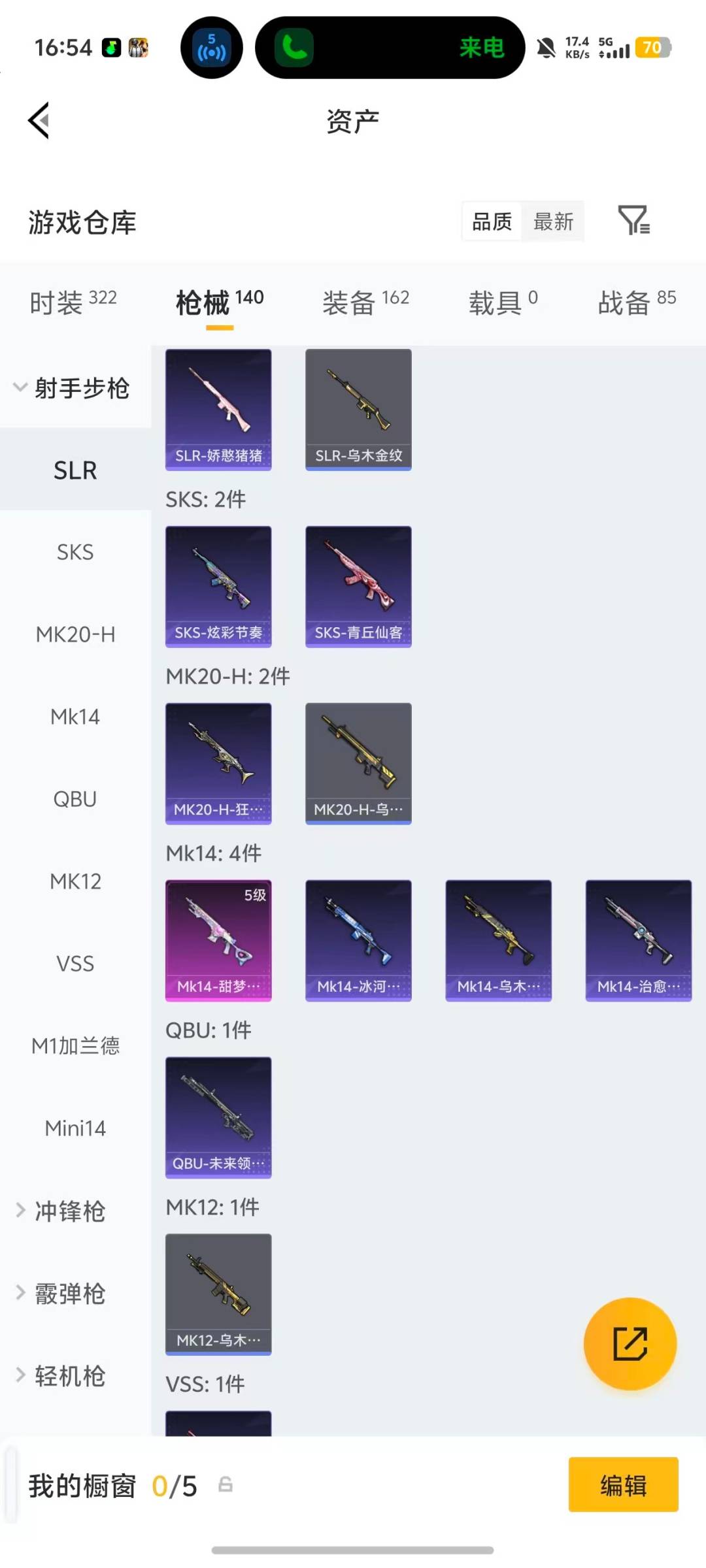Go back using the top-left arrow
Image resolution: width=706 pixels, height=1568 pixels.
click(x=39, y=121)
